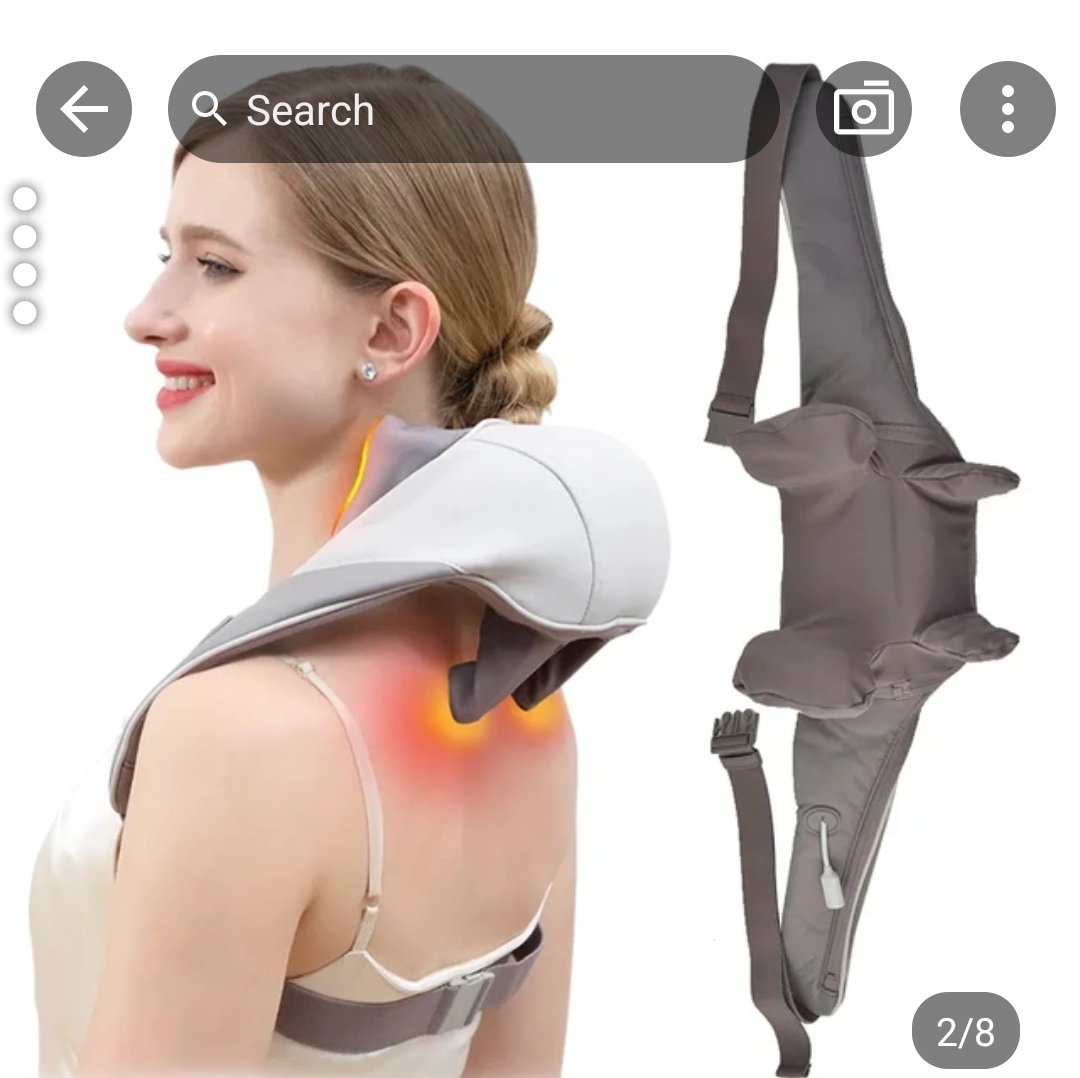1080x1078 pixels.
Task: Search by image with the camera icon
Action: click(863, 109)
